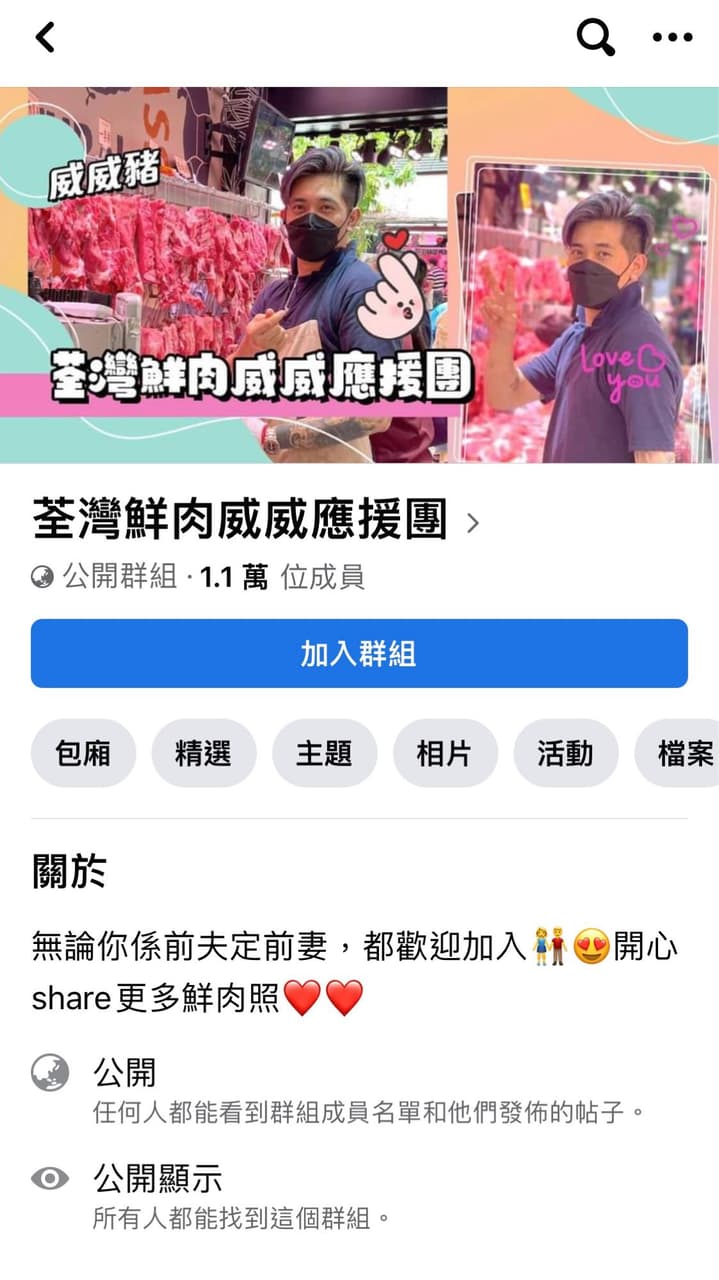Select the 包廂 chip
The height and width of the screenshot is (1280, 719).
[83, 753]
